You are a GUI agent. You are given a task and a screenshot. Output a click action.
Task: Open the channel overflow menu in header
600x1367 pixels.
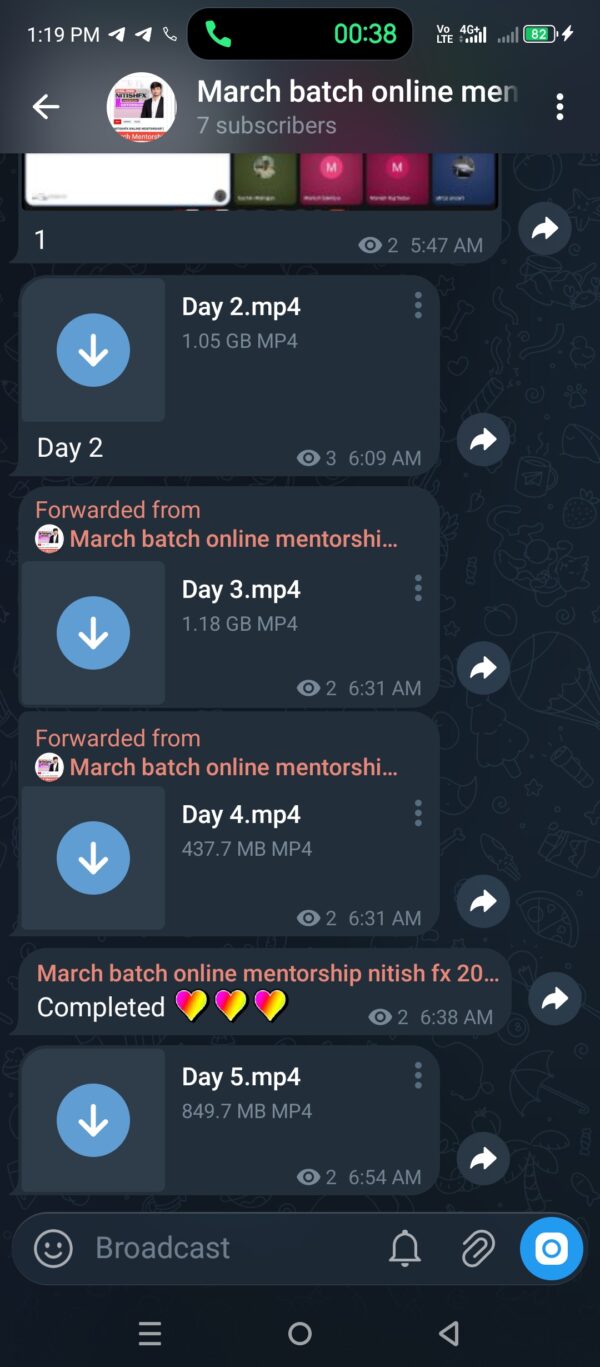pyautogui.click(x=560, y=107)
